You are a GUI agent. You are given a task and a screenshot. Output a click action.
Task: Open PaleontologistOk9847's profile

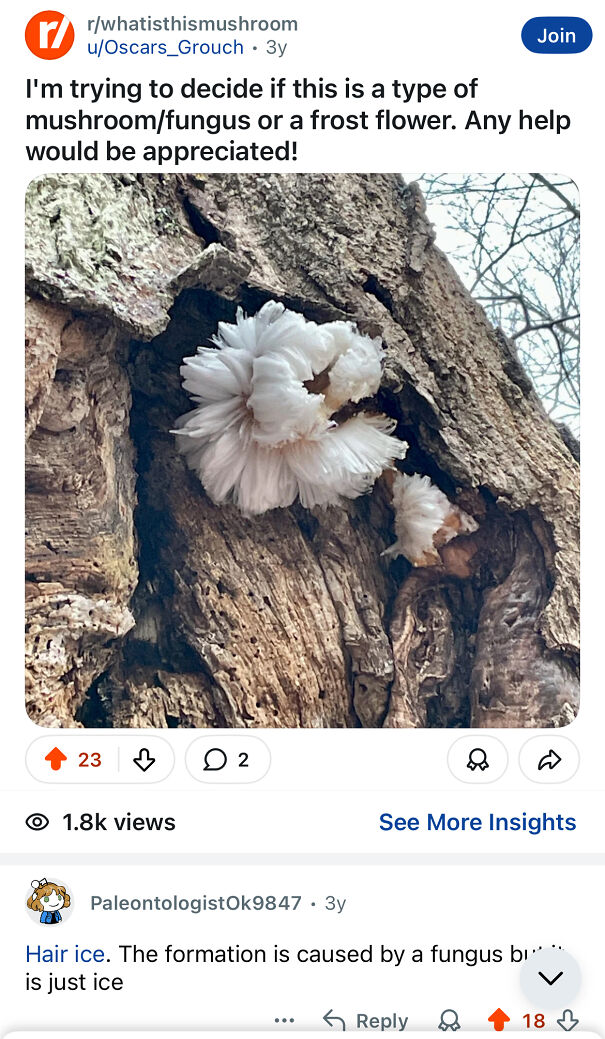[195, 902]
